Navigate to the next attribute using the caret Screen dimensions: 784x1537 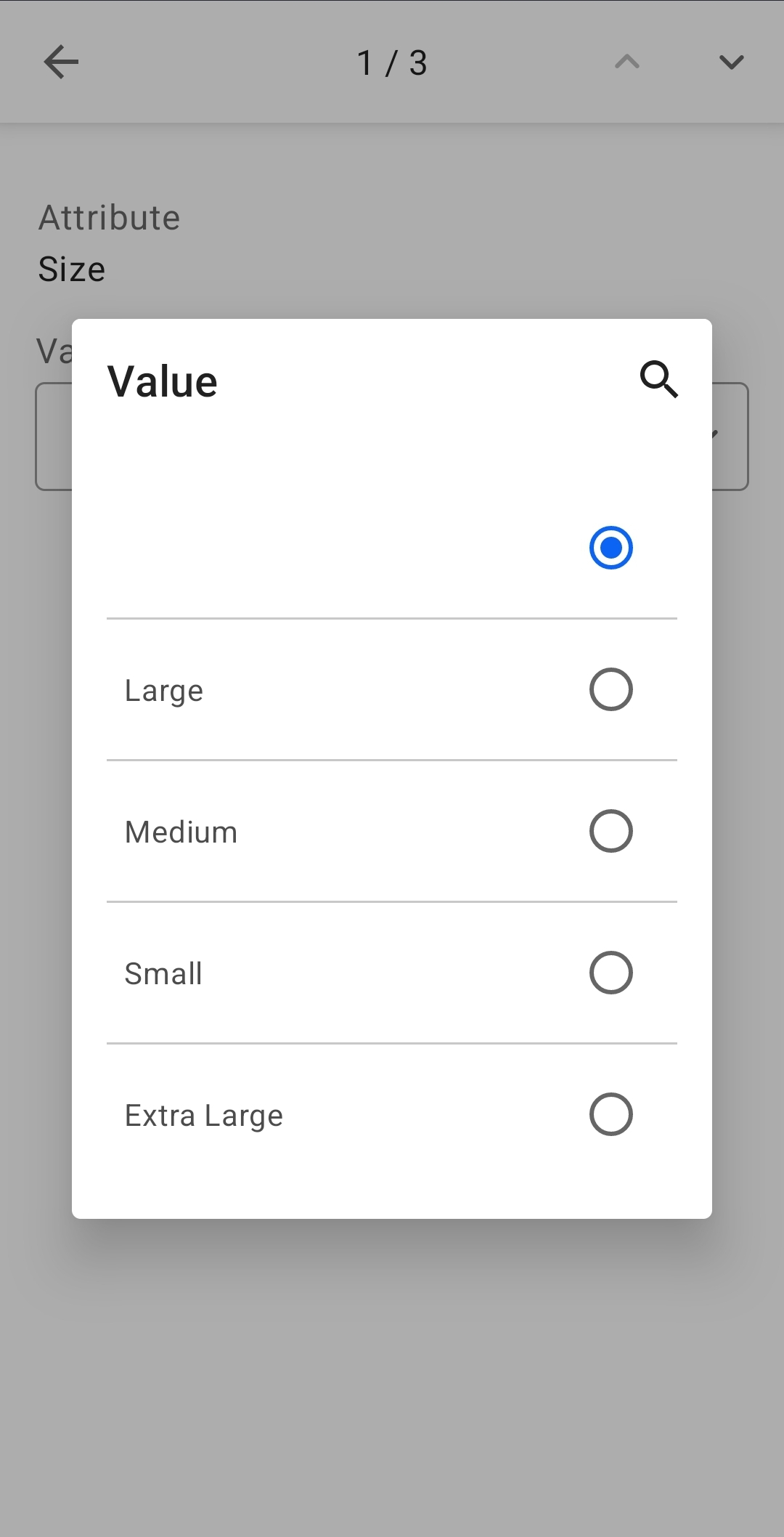click(x=731, y=62)
